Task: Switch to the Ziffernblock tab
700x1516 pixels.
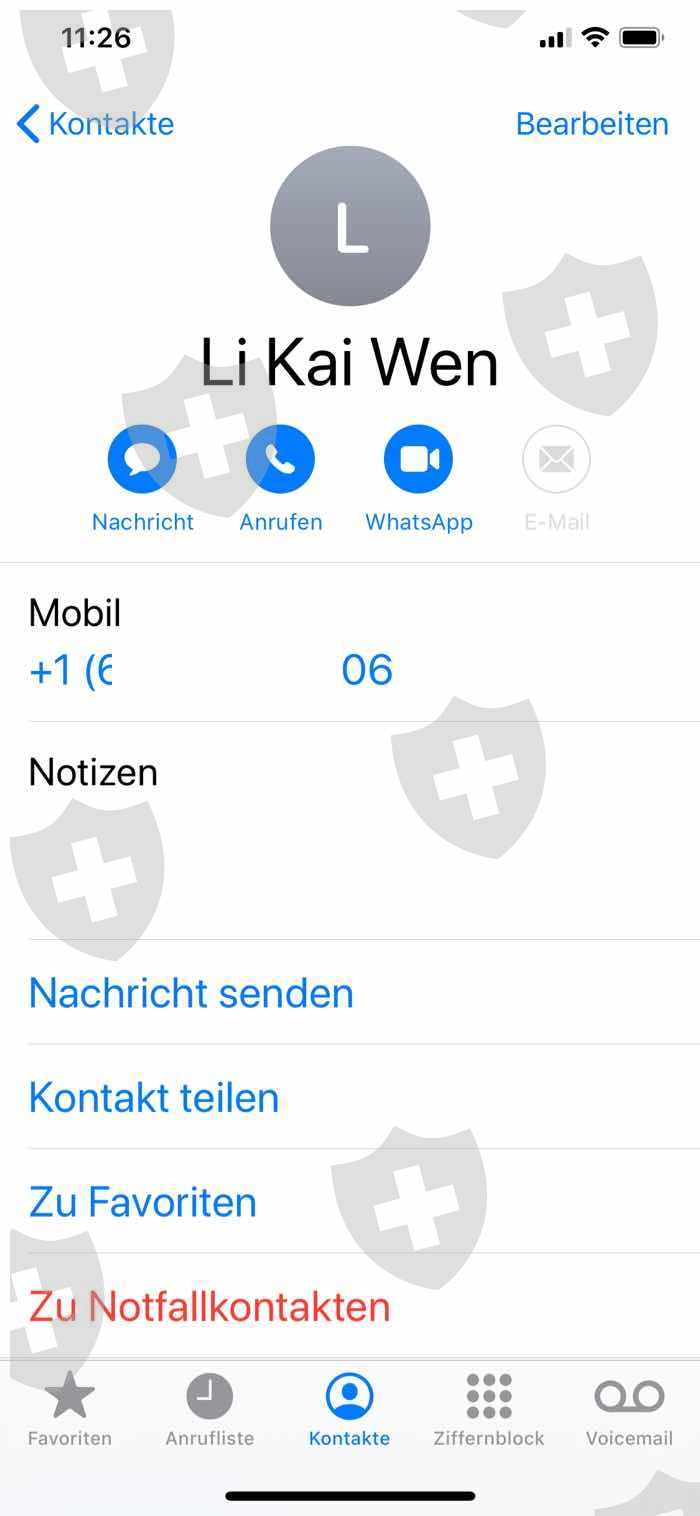Action: click(x=489, y=1411)
